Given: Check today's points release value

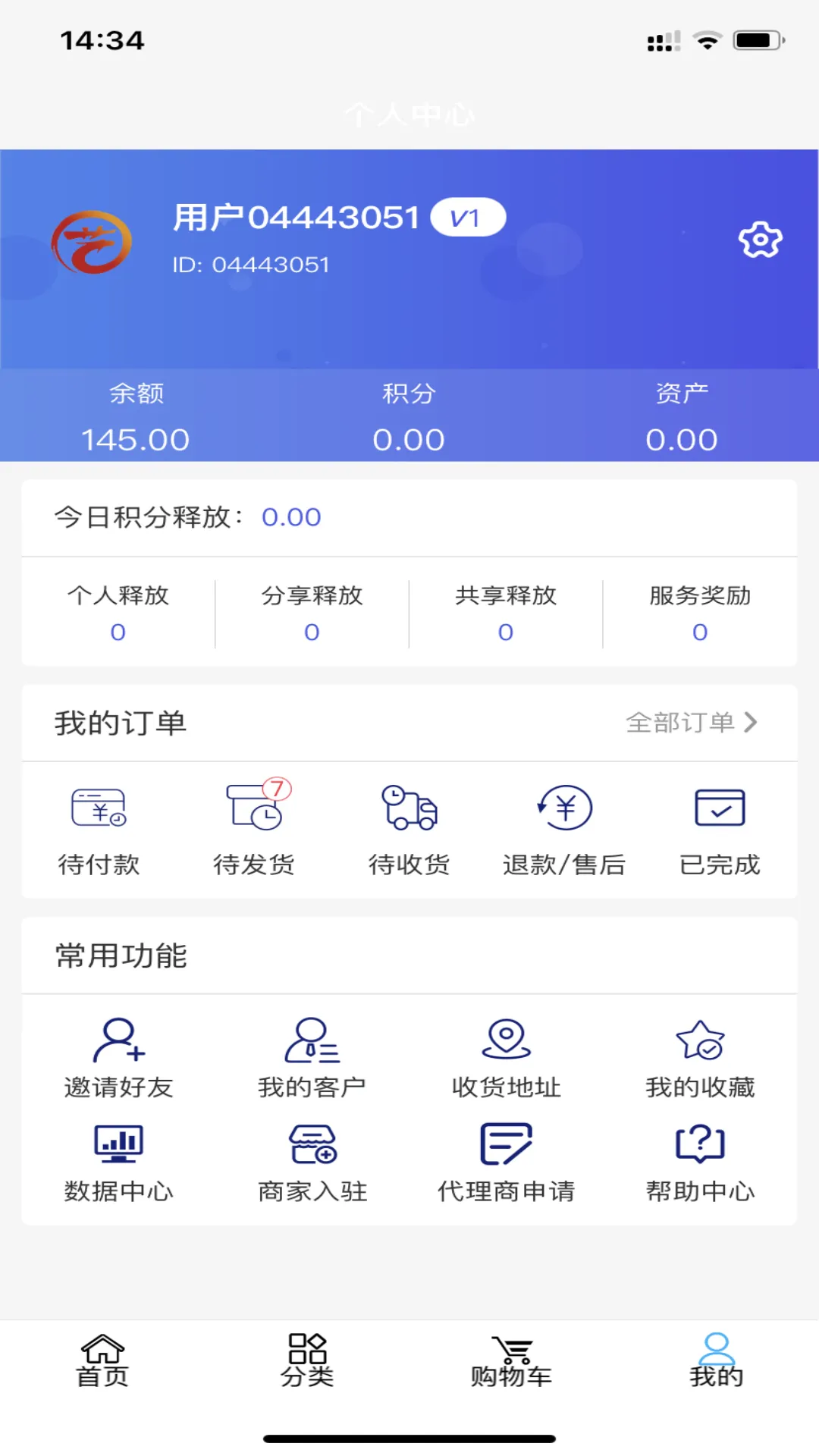Looking at the screenshot, I should pyautogui.click(x=292, y=517).
